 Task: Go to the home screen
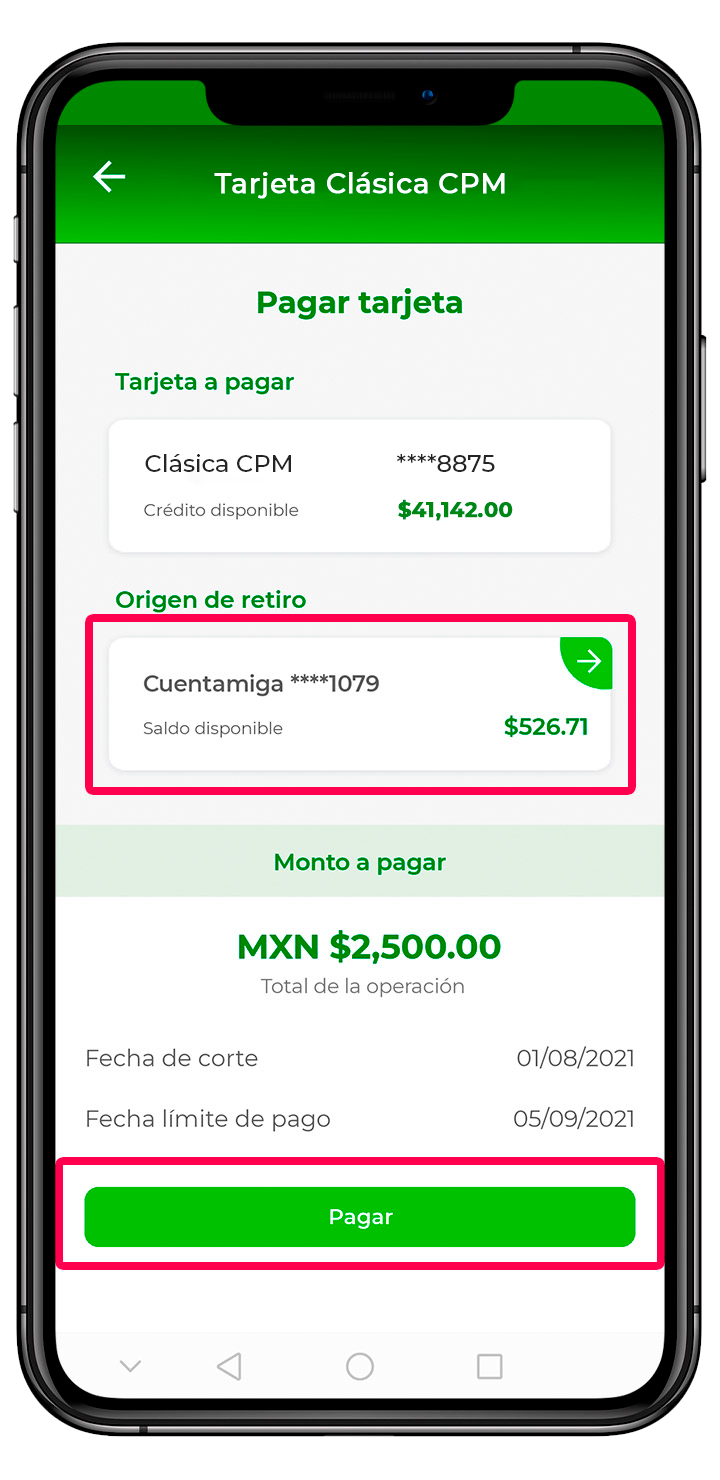point(360,1366)
